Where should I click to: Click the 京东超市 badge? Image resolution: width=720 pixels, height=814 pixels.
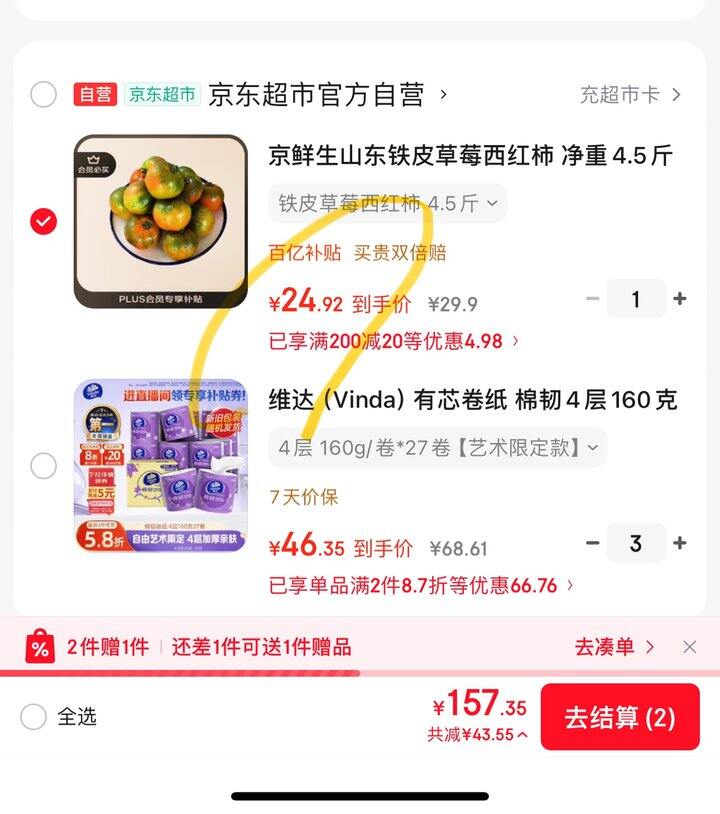tap(156, 91)
